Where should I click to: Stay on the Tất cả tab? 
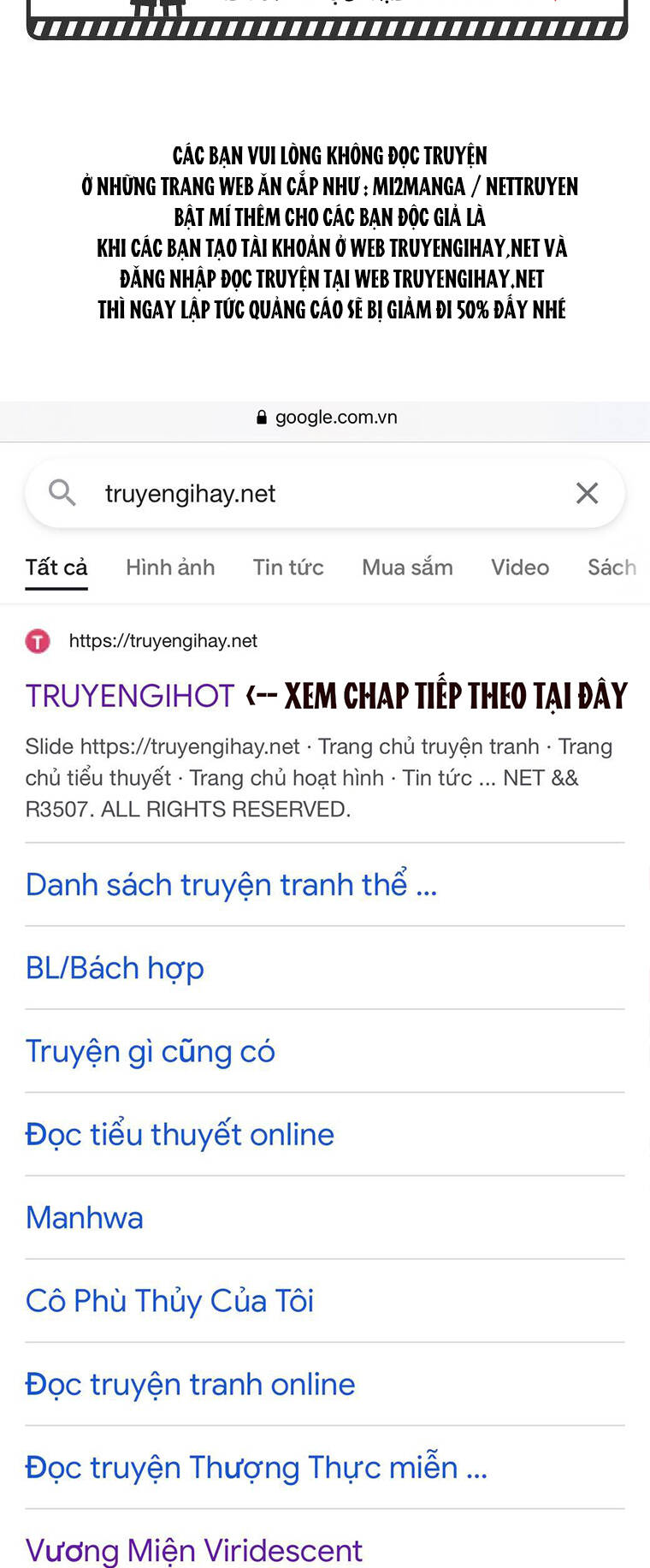pos(56,567)
